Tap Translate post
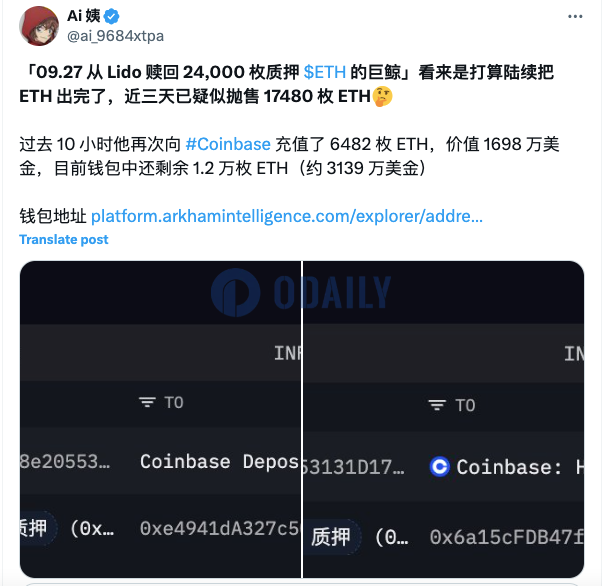Viewport: 602px width, 586px height. (64, 240)
